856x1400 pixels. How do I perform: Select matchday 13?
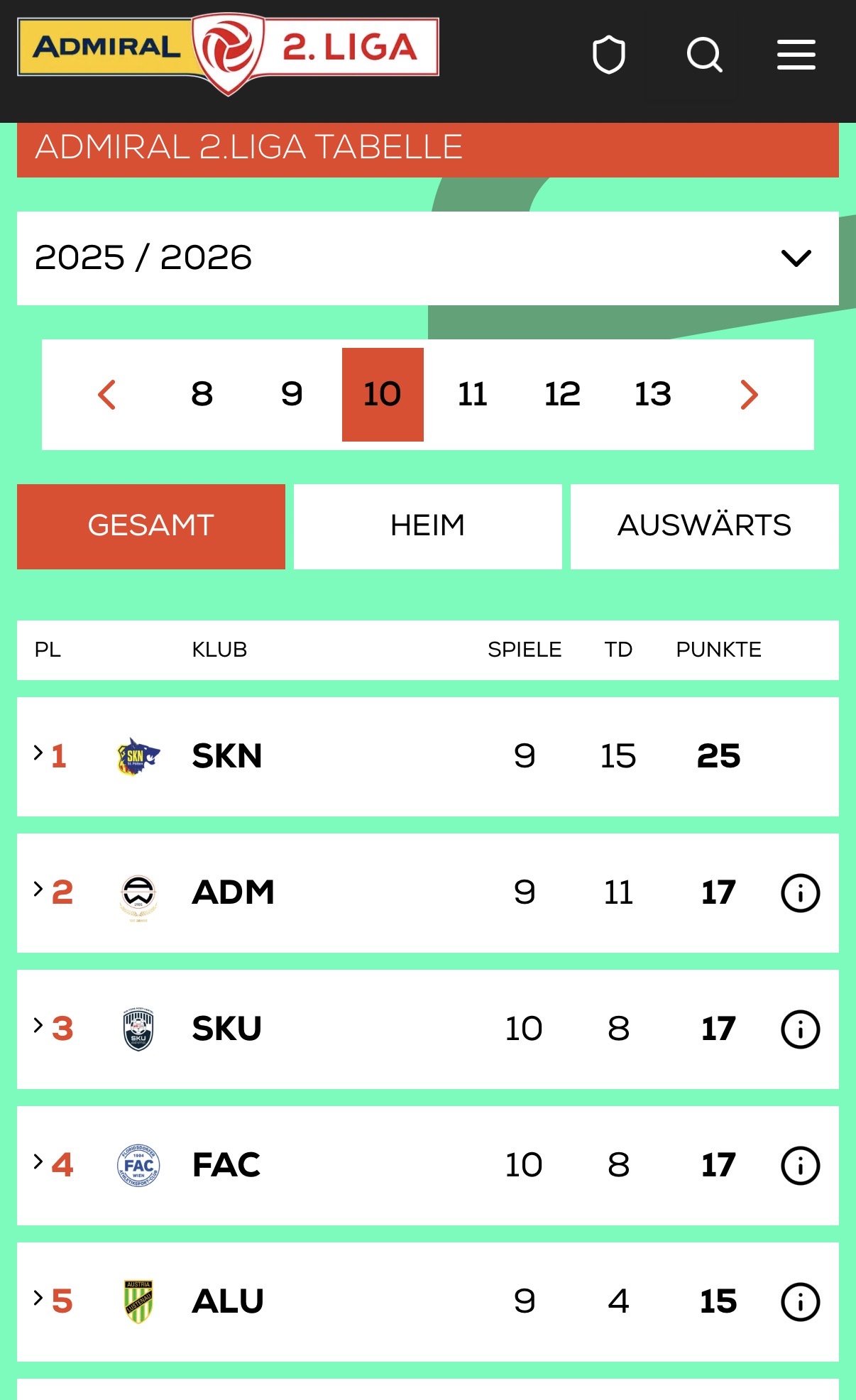click(x=652, y=395)
